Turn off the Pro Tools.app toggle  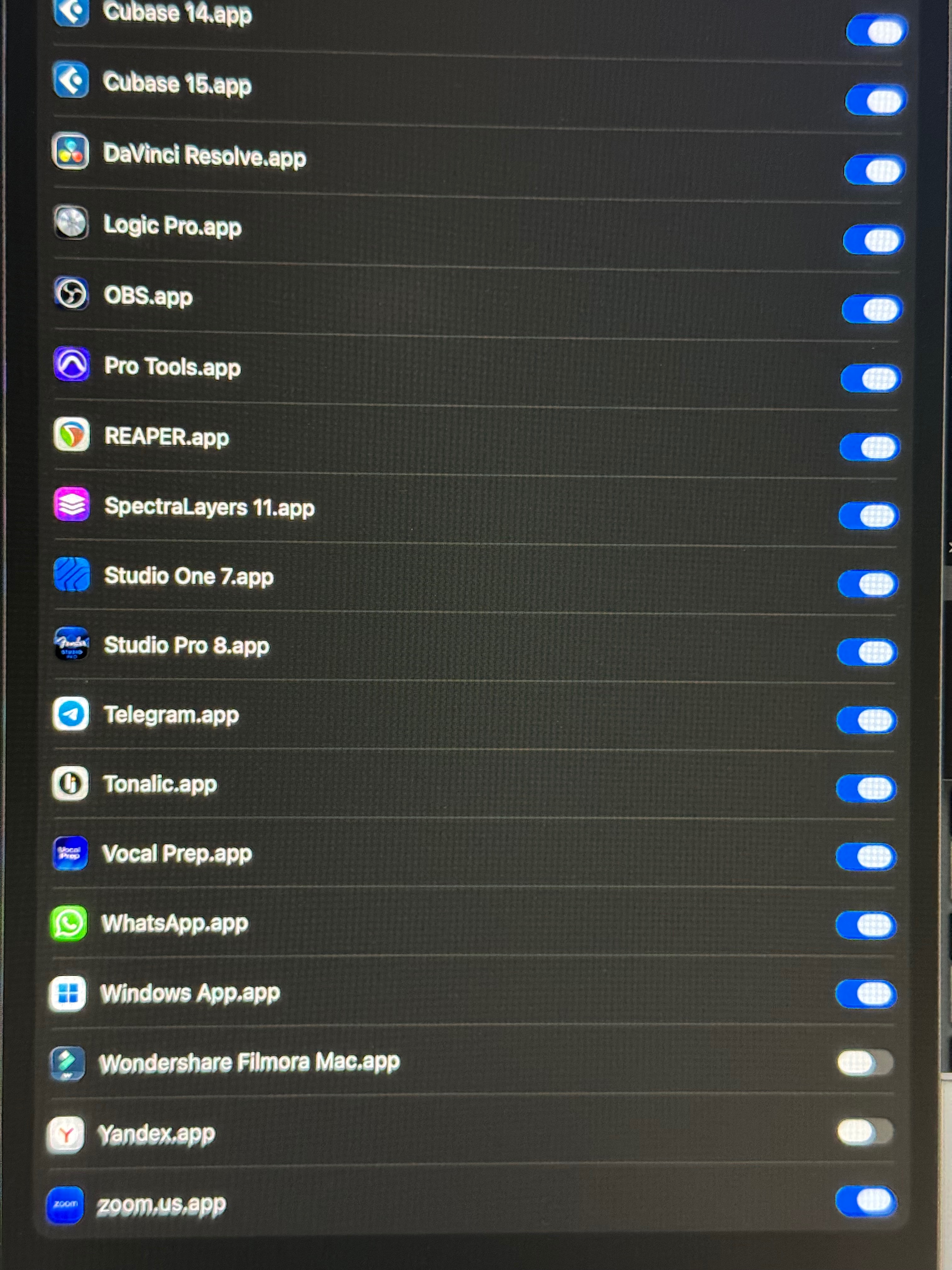tap(870, 378)
